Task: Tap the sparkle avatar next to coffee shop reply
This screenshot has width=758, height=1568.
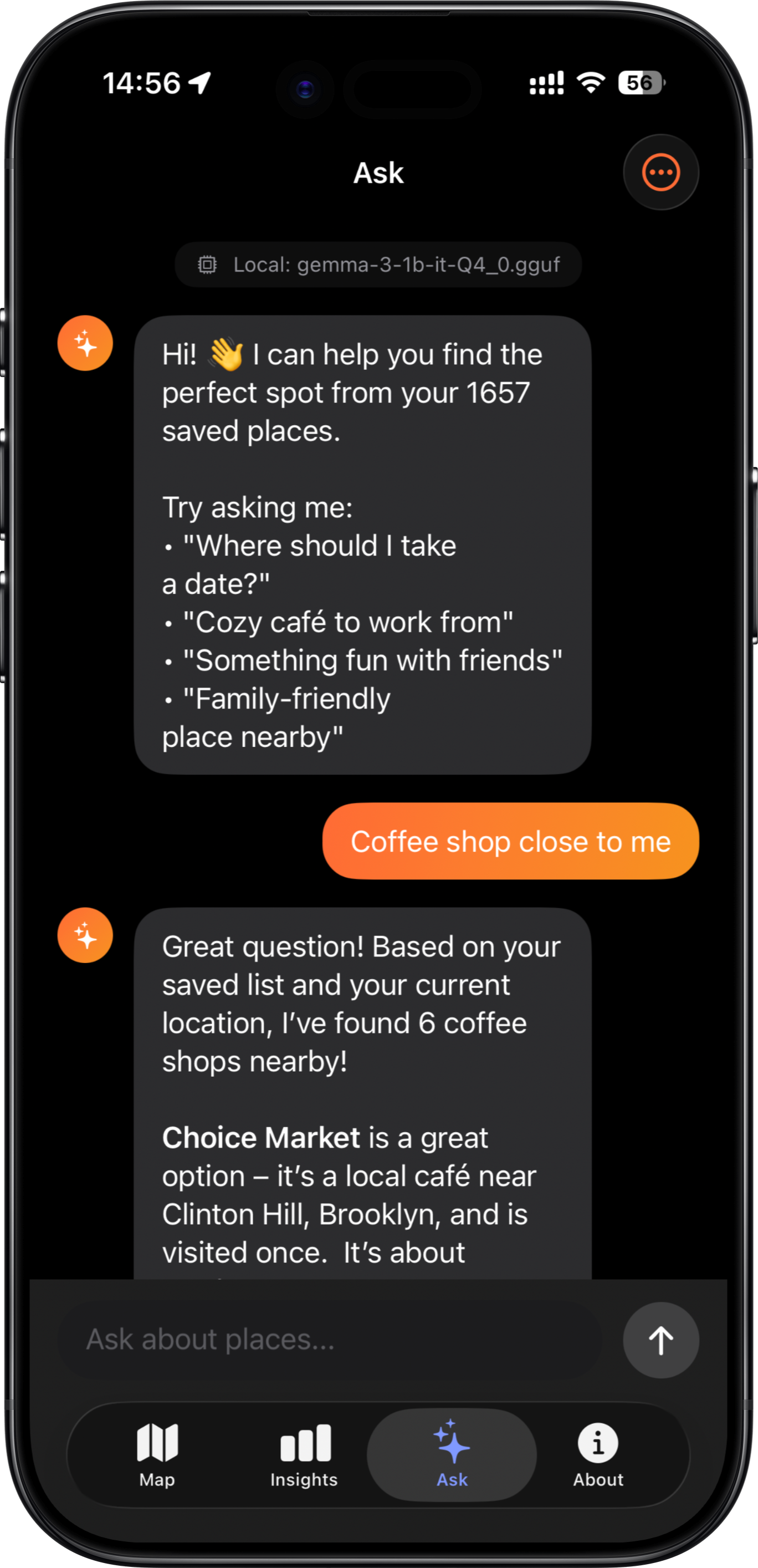Action: point(85,935)
